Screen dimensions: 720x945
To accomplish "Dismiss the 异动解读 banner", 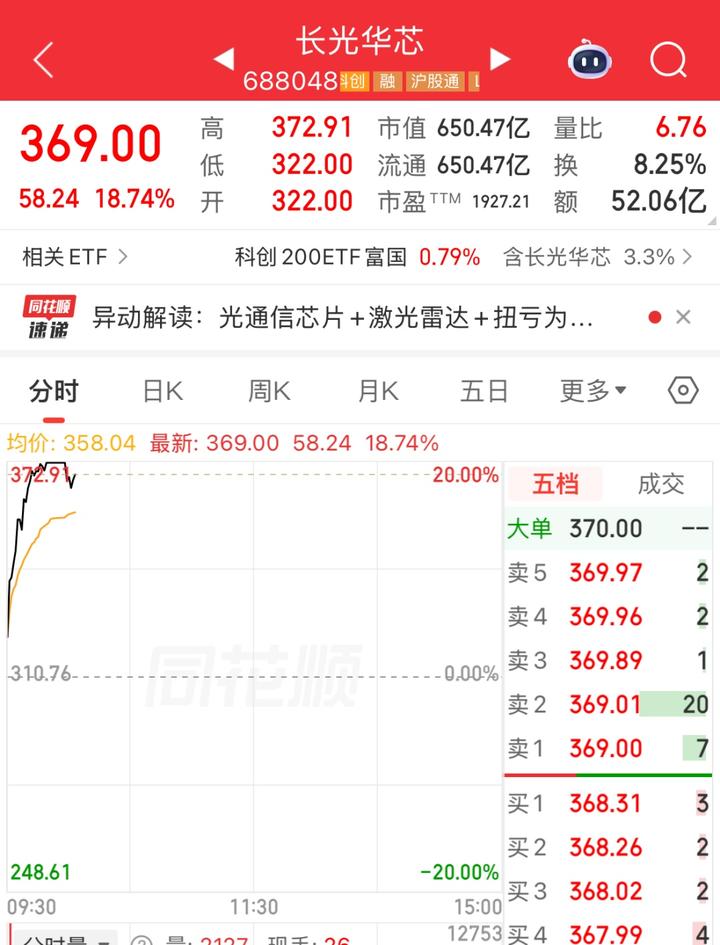I will coord(683,318).
